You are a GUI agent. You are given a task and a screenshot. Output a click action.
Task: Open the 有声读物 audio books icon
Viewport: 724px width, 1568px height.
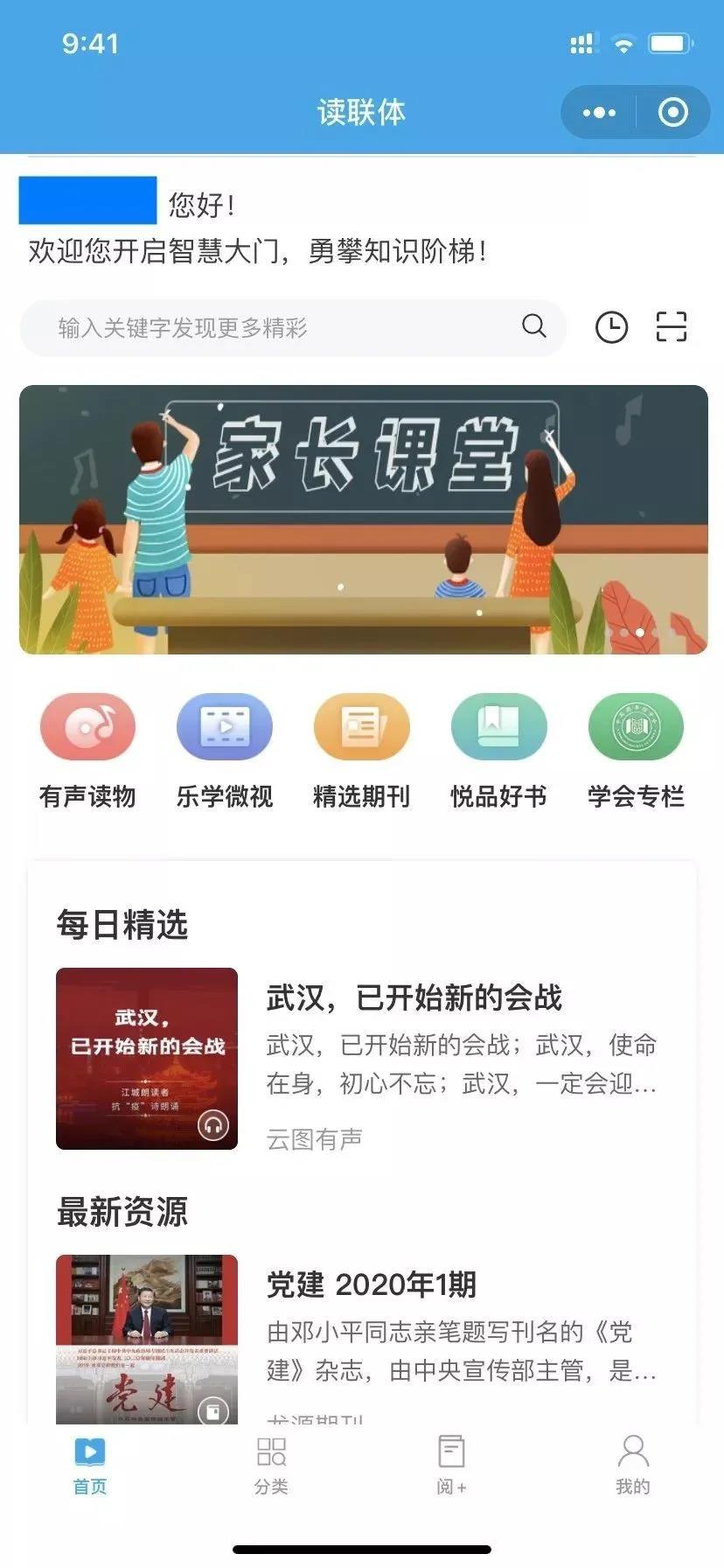(x=88, y=726)
